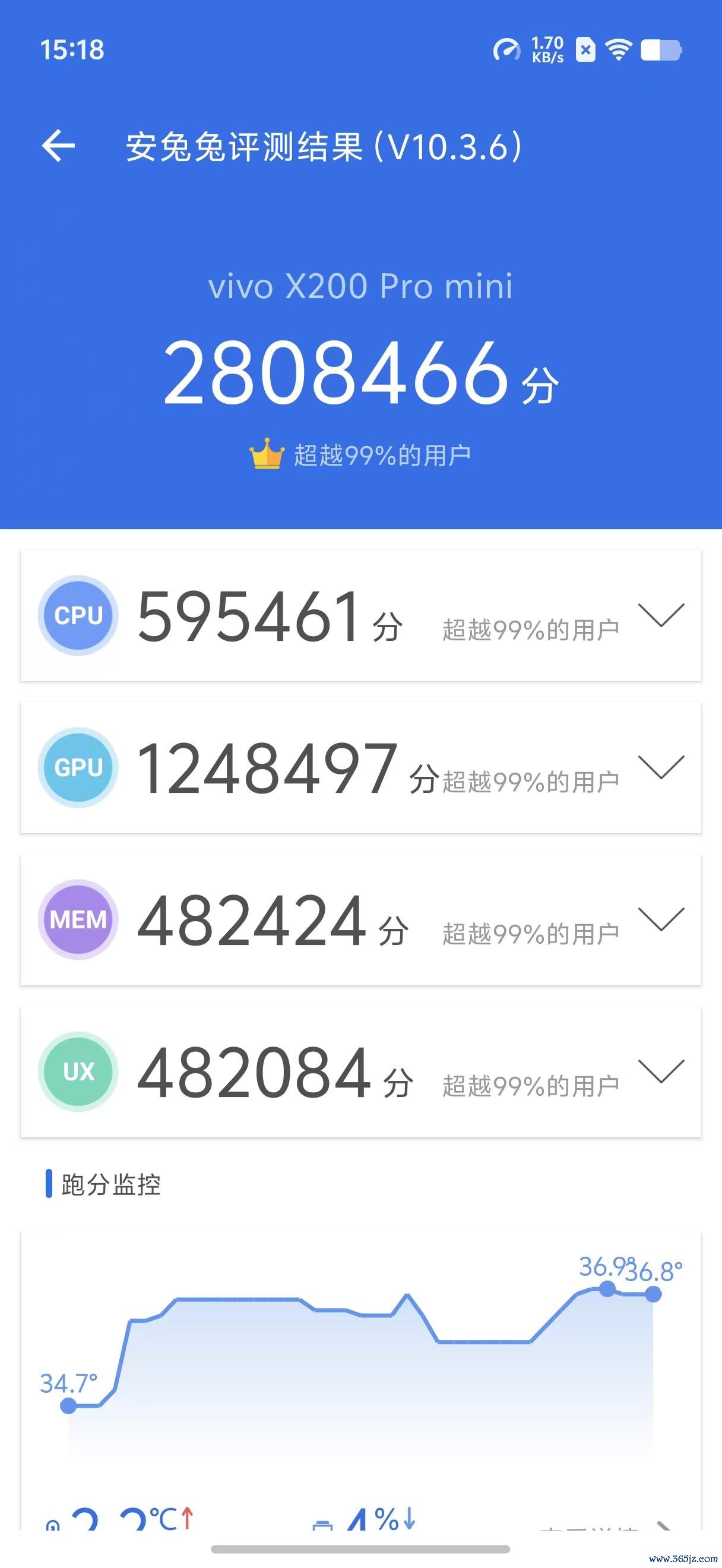Viewport: 722px width, 1568px height.
Task: Expand the CPU score details
Action: coord(661,615)
